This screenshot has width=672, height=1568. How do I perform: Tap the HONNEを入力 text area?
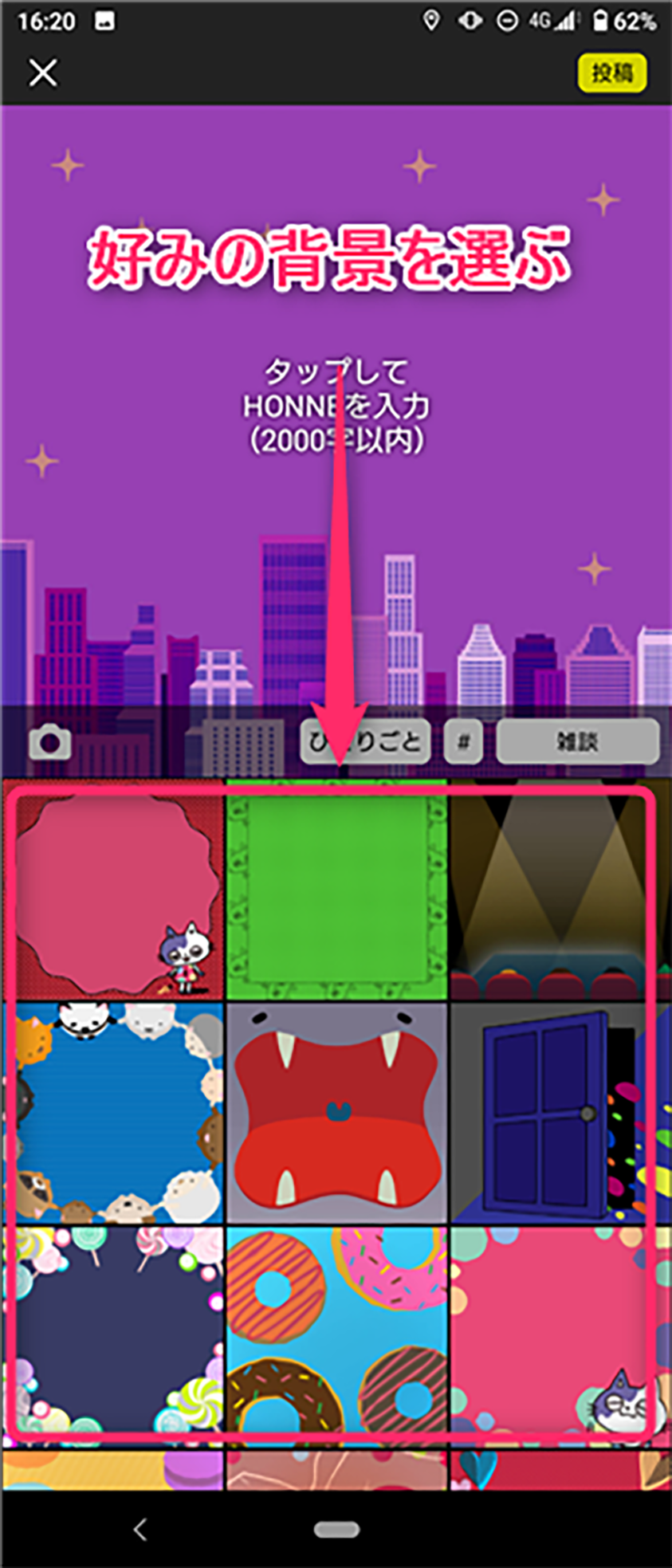pos(336,407)
